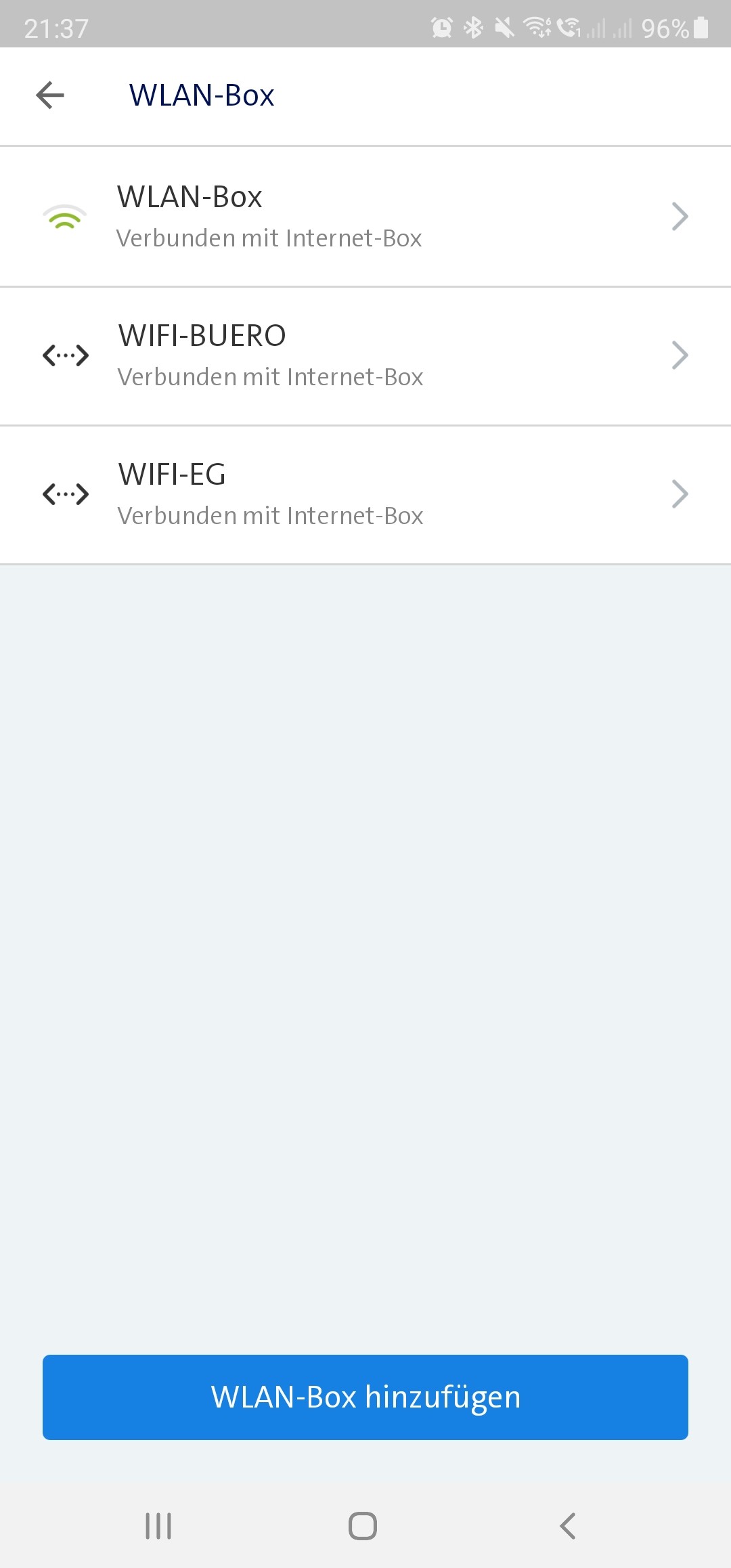Show recent apps from the navigation bar
The height and width of the screenshot is (1568, 731).
pyautogui.click(x=158, y=1526)
